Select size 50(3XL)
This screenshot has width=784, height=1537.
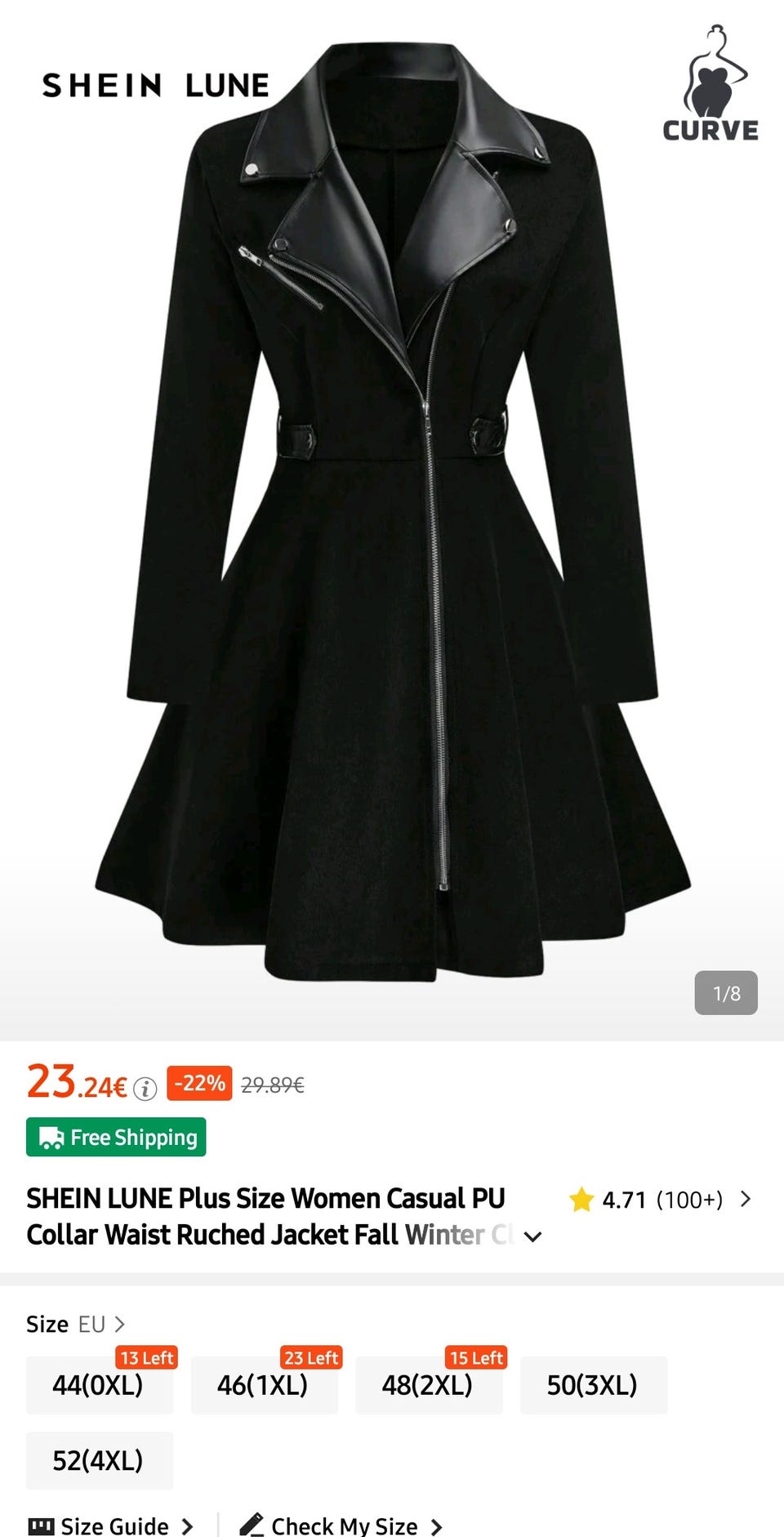coord(593,1385)
